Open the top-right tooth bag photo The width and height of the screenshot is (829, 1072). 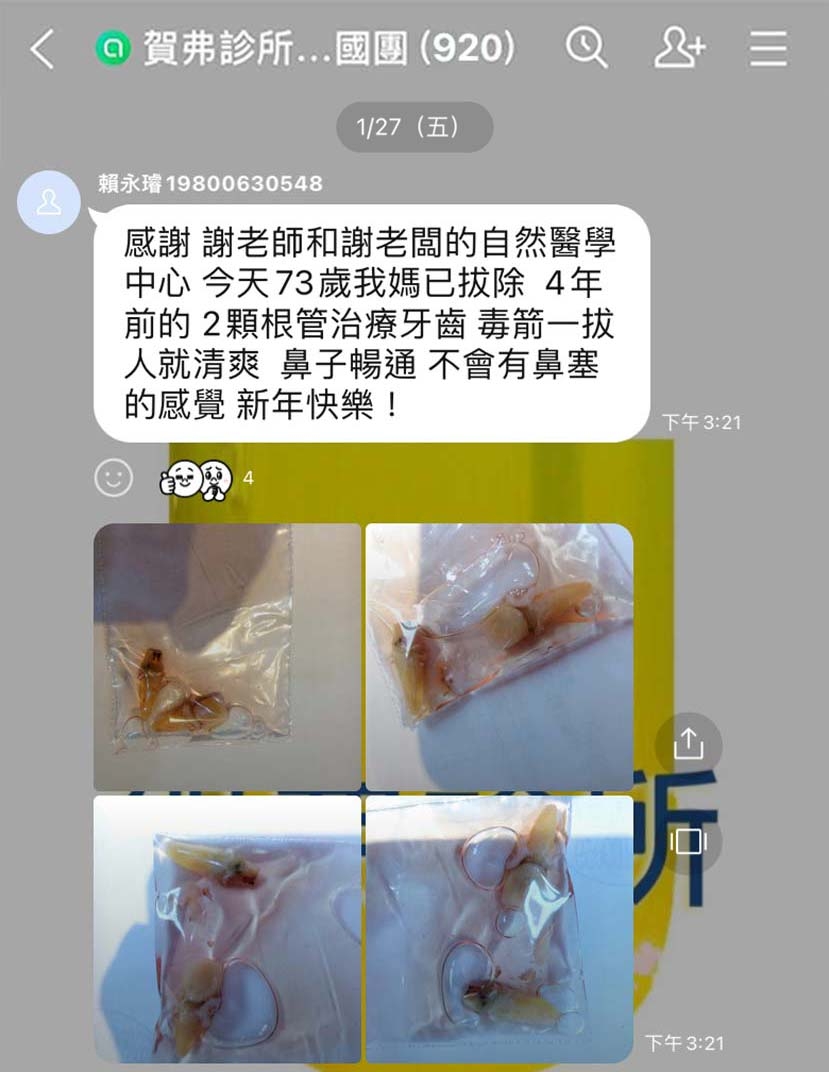click(x=499, y=657)
